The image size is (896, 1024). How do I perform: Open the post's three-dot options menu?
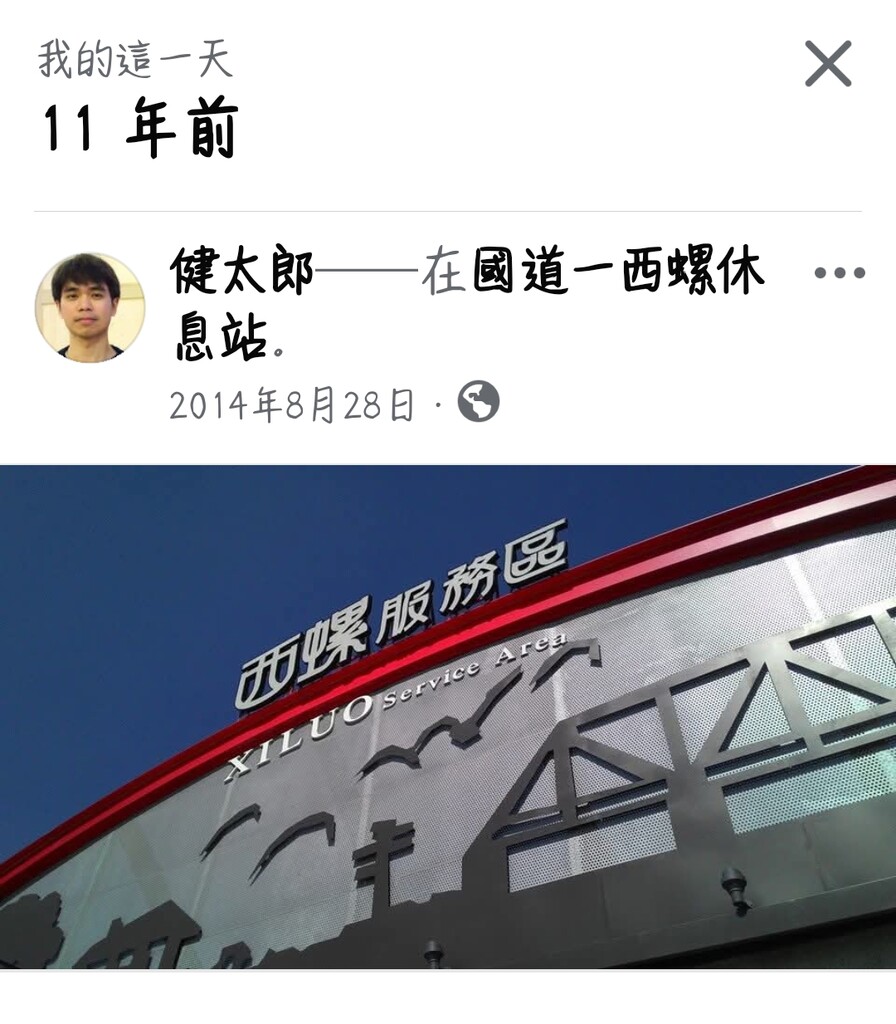(839, 273)
